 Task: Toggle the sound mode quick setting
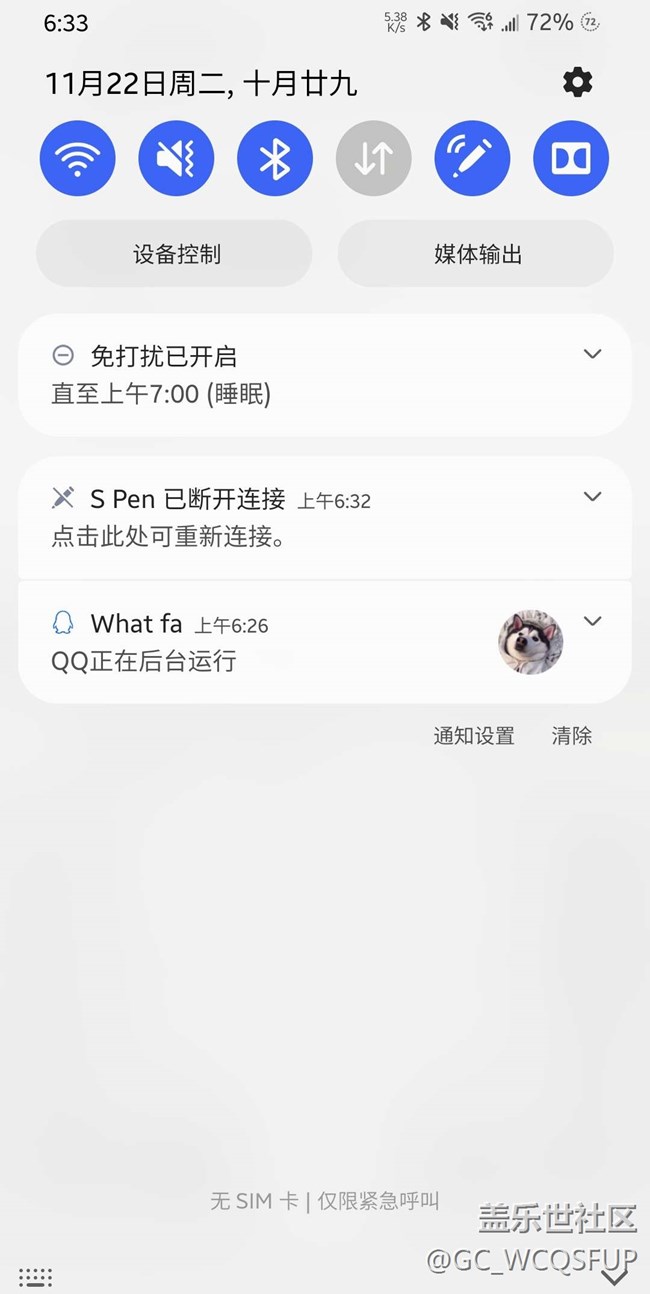(176, 158)
